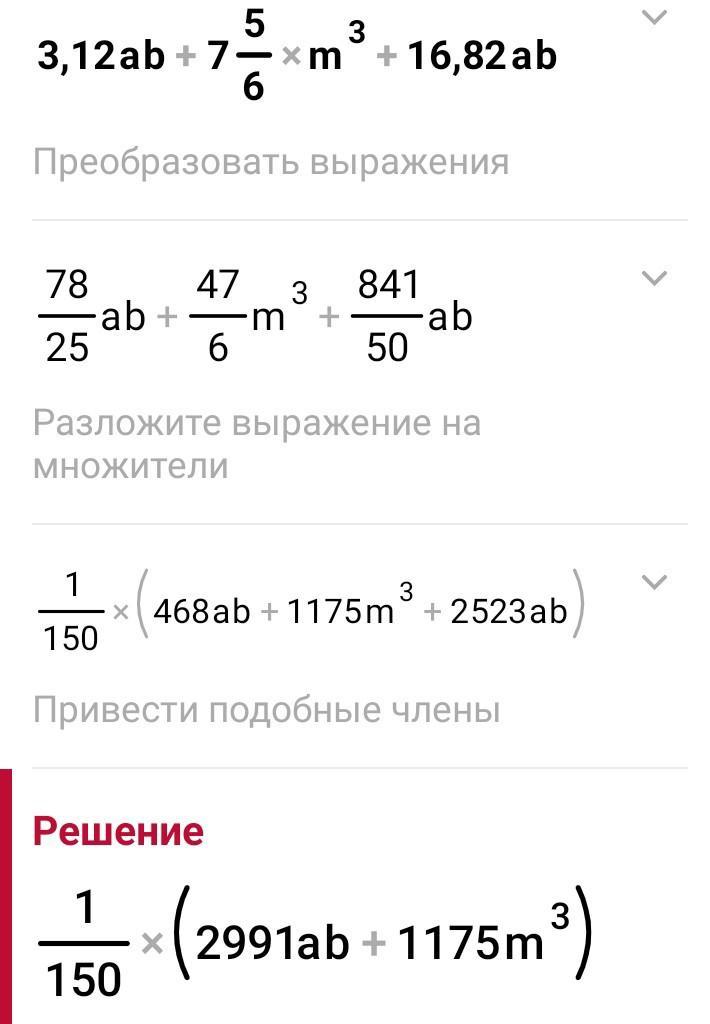Expand the "Преобразовать выражения" step
The height and width of the screenshot is (1024, 710).
(653, 17)
